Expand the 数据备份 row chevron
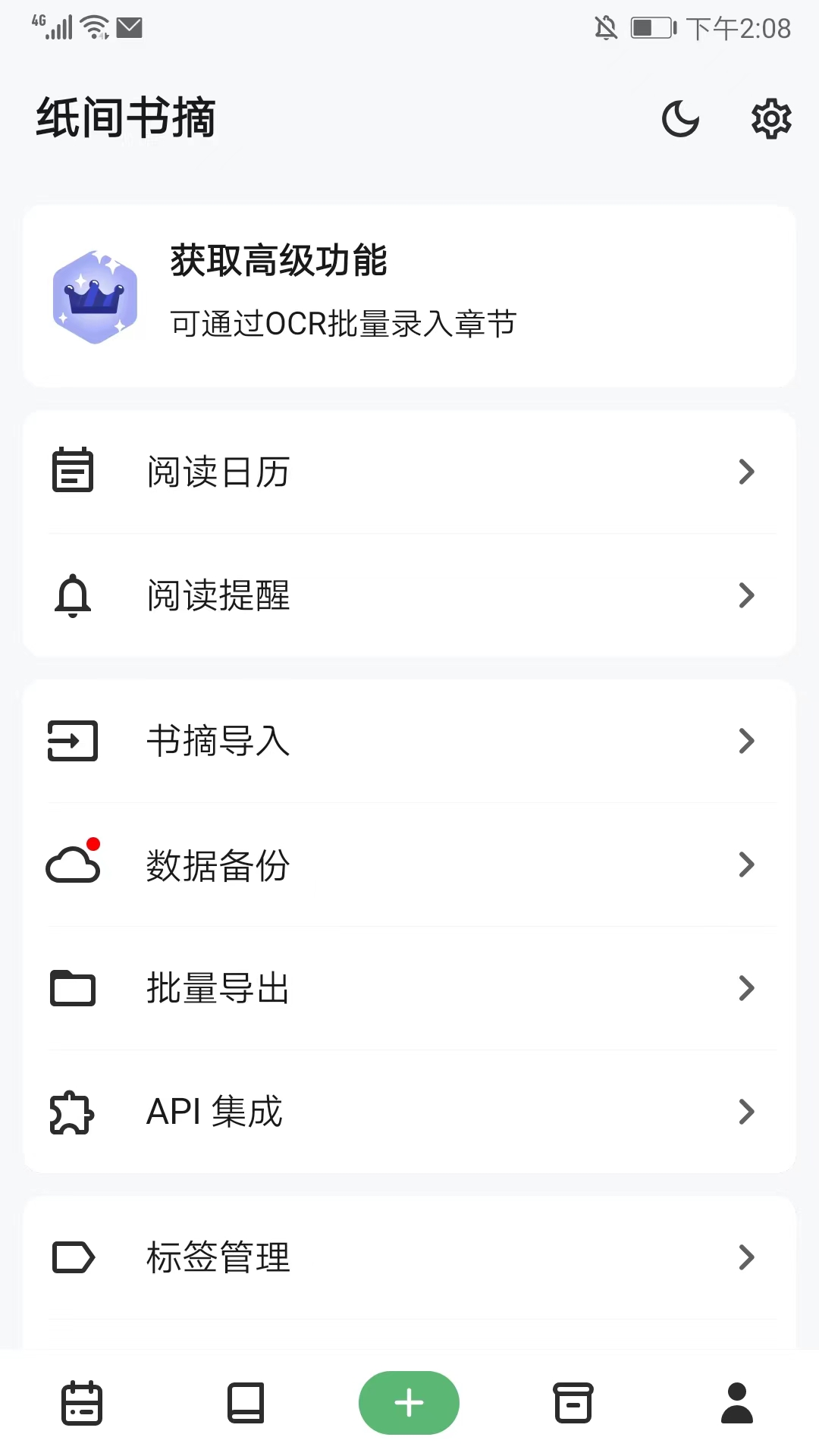The image size is (819, 1456). pyautogui.click(x=748, y=864)
